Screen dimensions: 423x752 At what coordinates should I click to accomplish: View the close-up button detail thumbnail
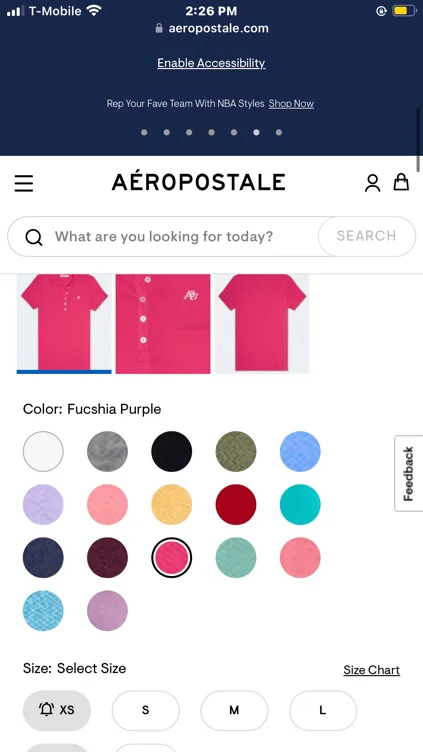pyautogui.click(x=163, y=324)
